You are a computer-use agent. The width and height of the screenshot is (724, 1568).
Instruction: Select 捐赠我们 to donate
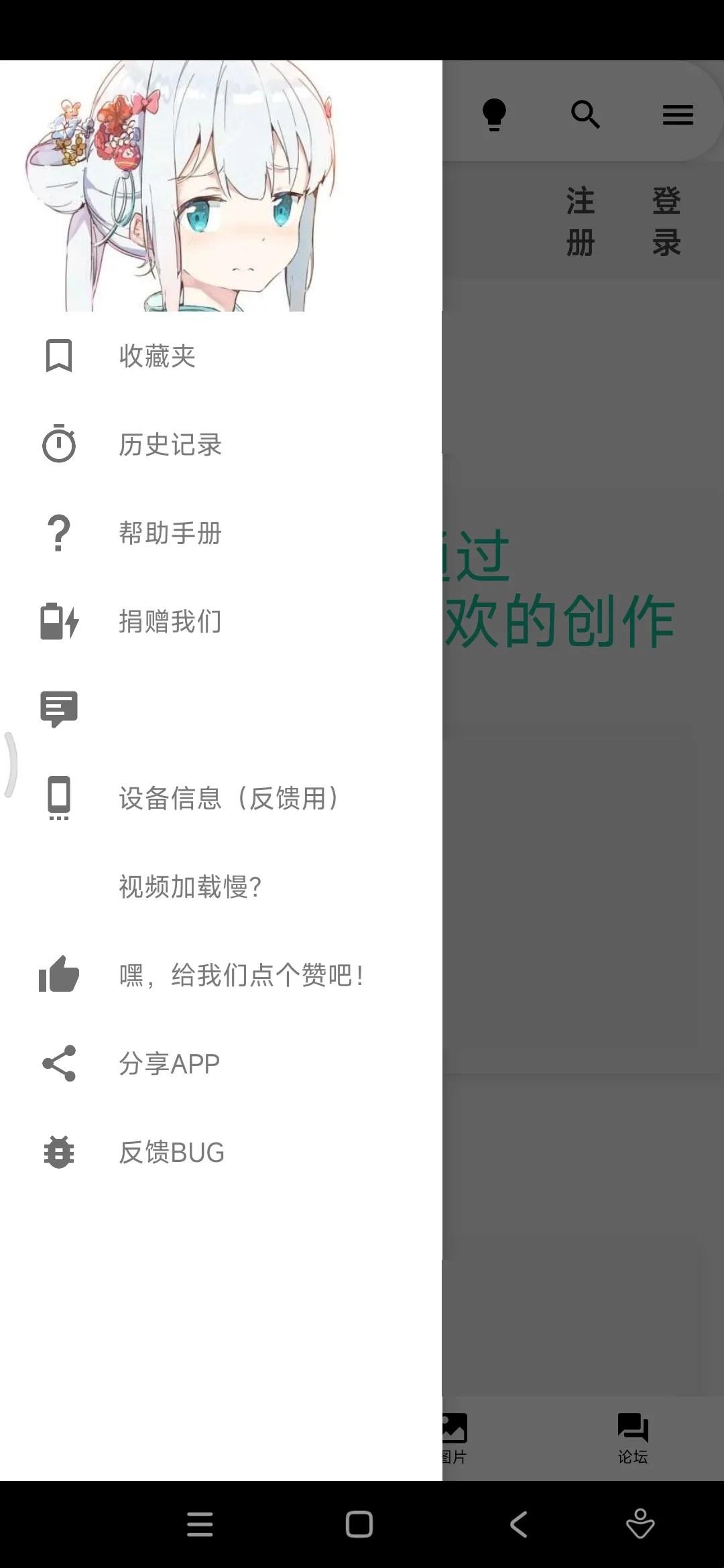pyautogui.click(x=170, y=622)
